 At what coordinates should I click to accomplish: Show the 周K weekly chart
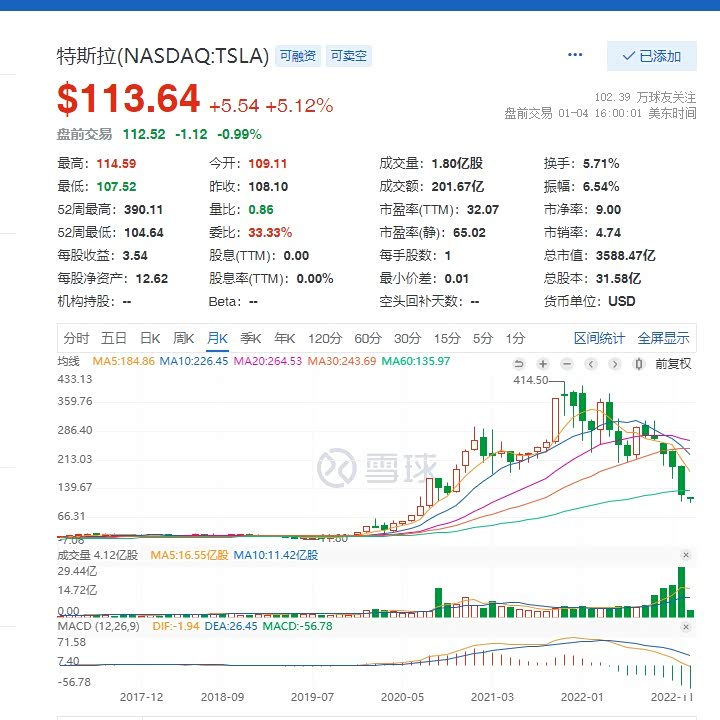(183, 338)
